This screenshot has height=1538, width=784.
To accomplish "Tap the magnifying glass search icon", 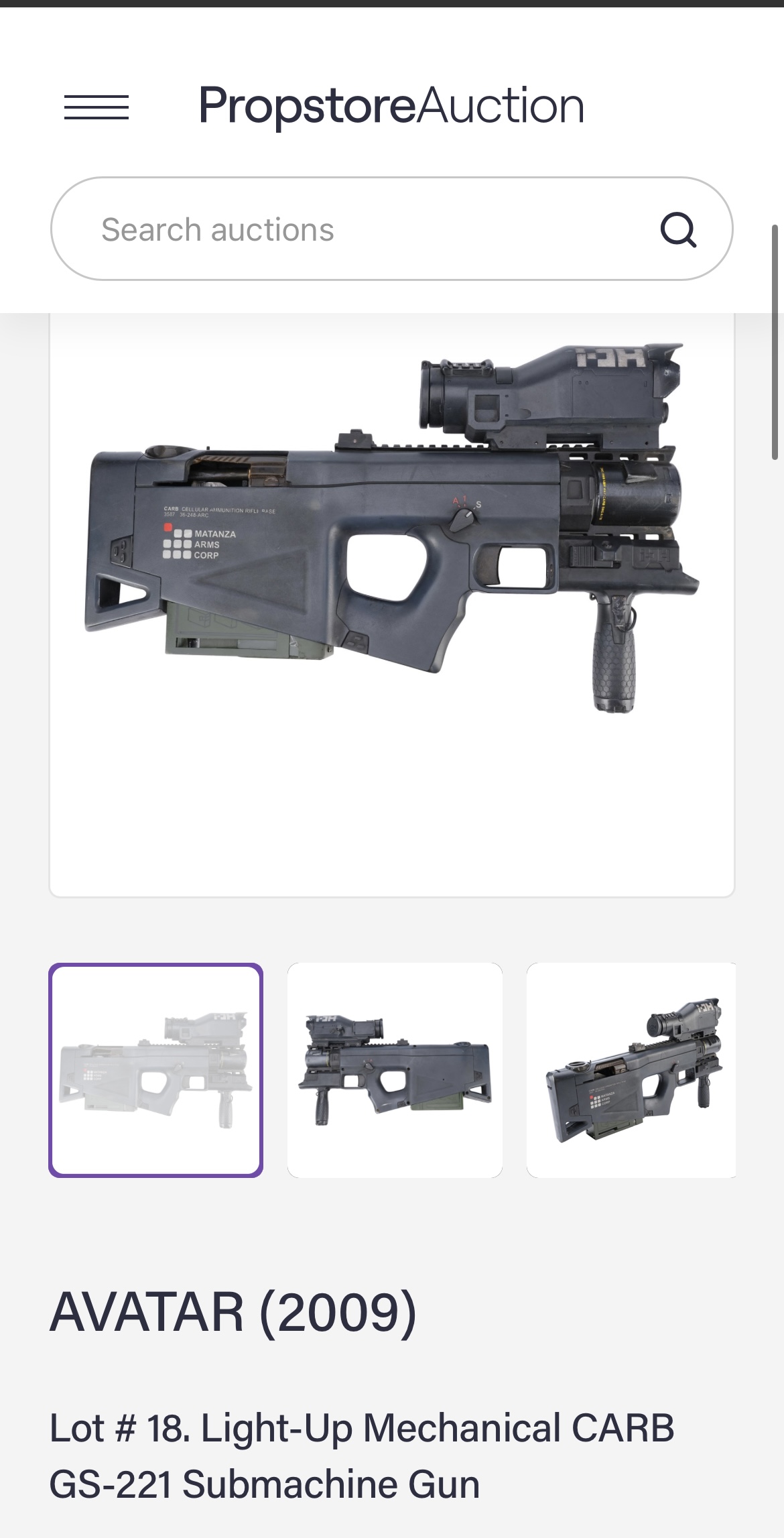I will point(678,230).
